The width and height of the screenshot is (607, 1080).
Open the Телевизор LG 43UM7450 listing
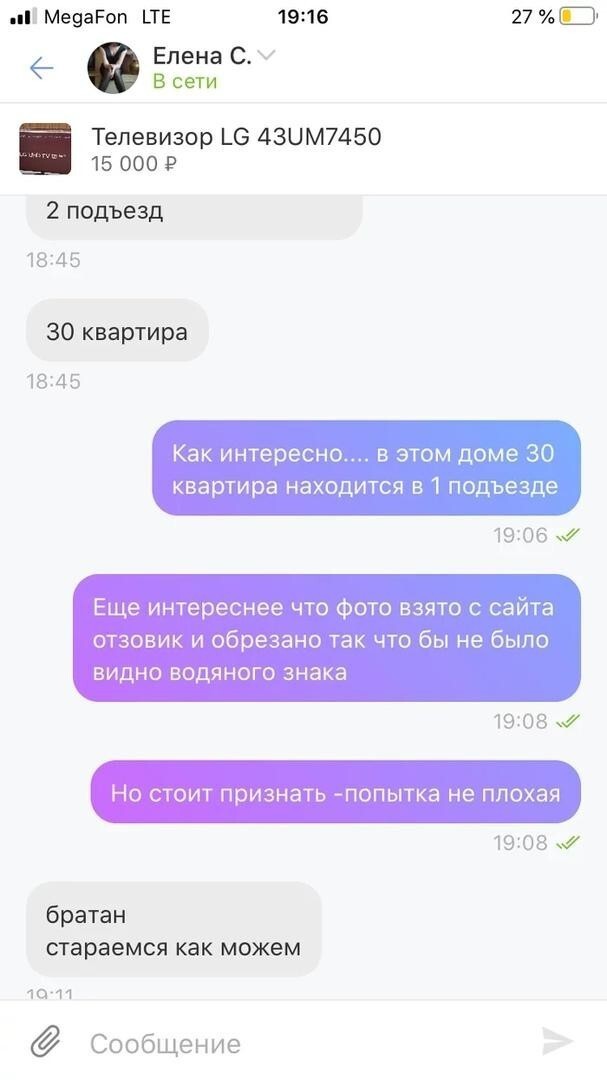point(303,149)
